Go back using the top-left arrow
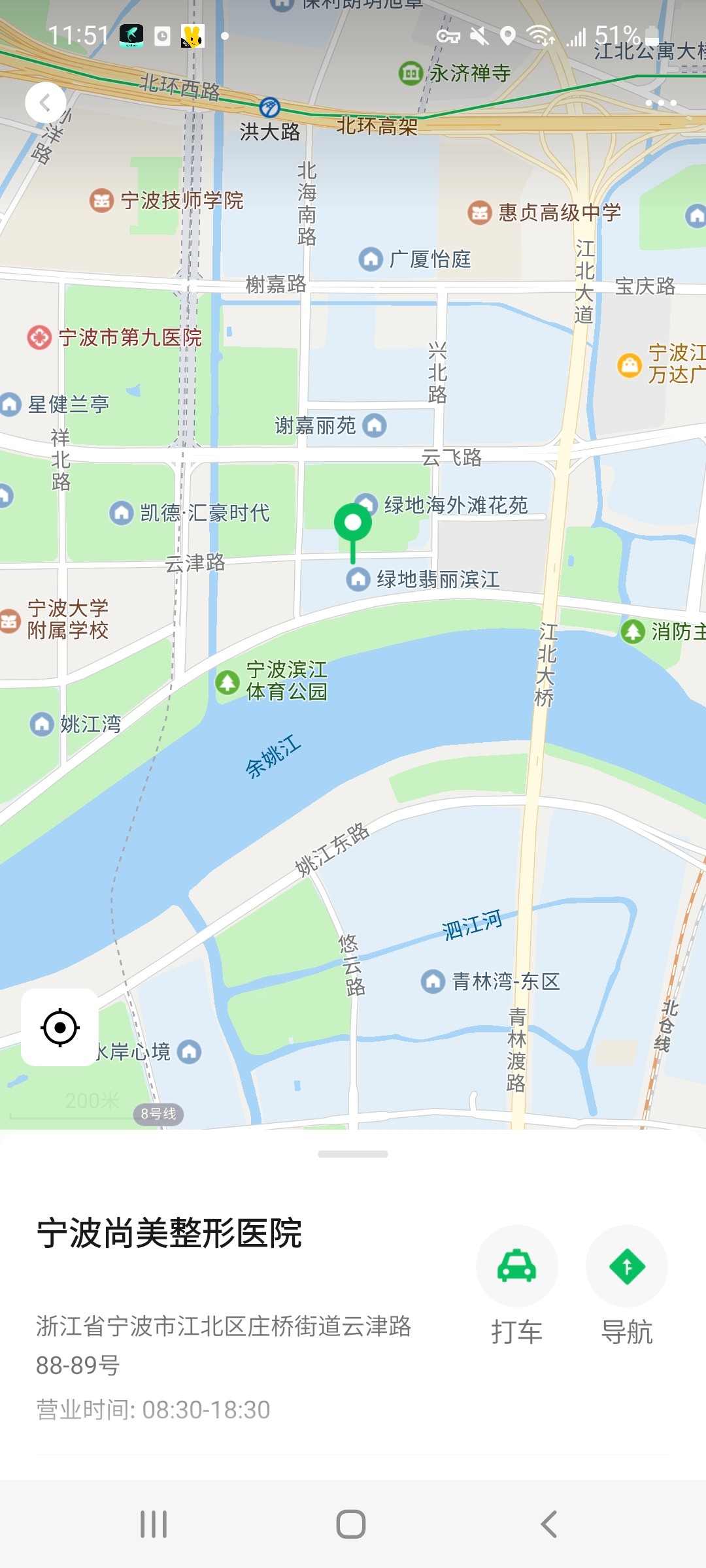This screenshot has height=1568, width=706. [45, 103]
